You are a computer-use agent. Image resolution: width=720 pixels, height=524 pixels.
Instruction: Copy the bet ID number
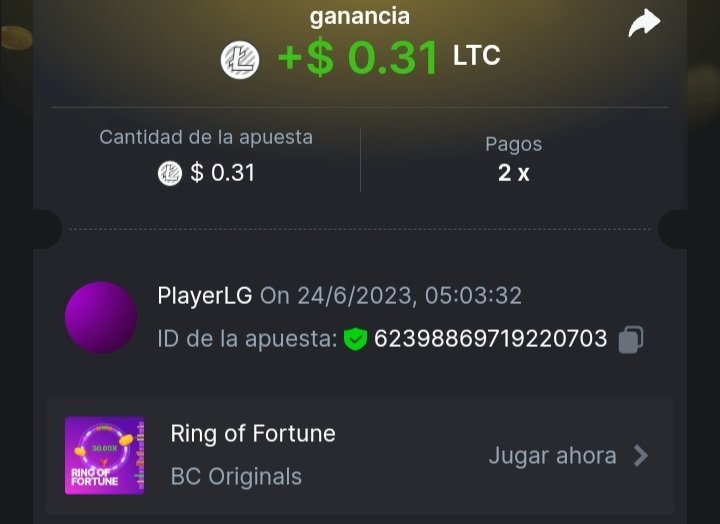[630, 339]
